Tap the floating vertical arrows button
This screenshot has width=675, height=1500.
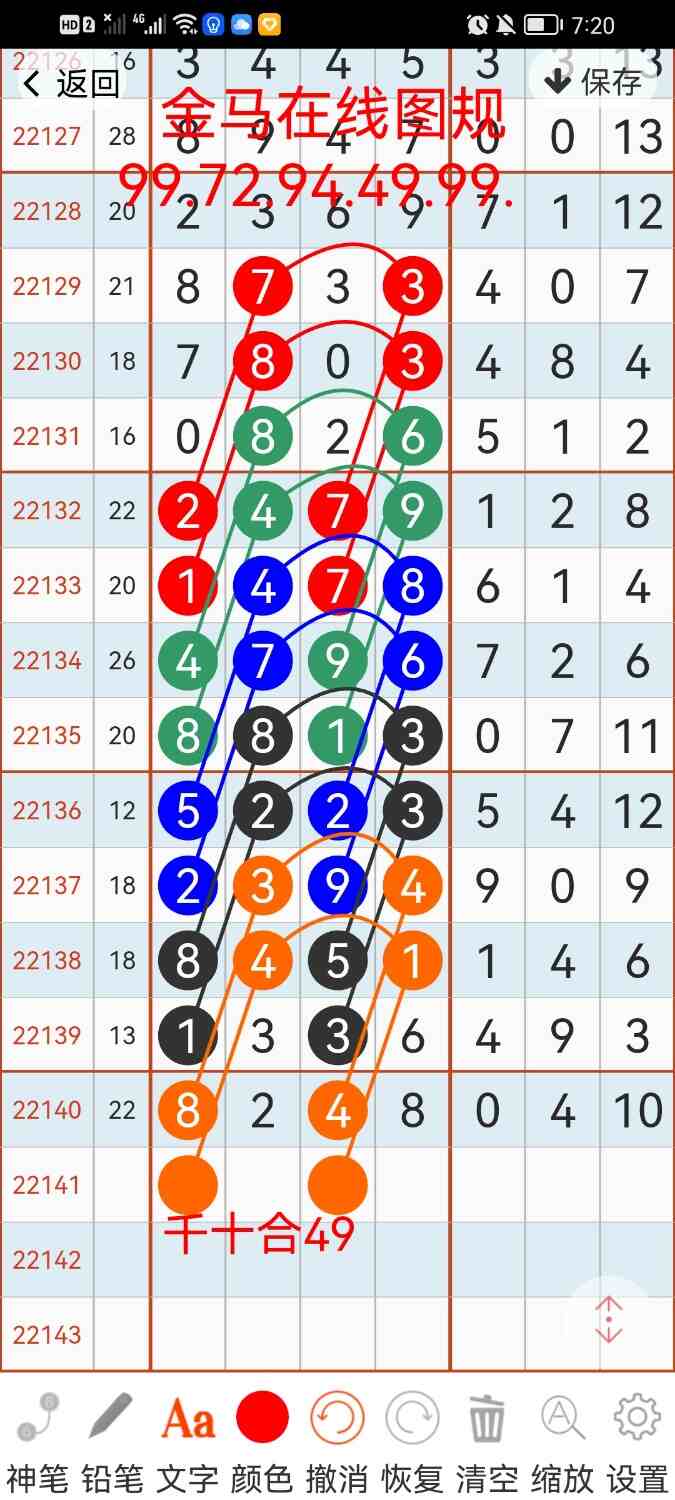pos(609,1320)
